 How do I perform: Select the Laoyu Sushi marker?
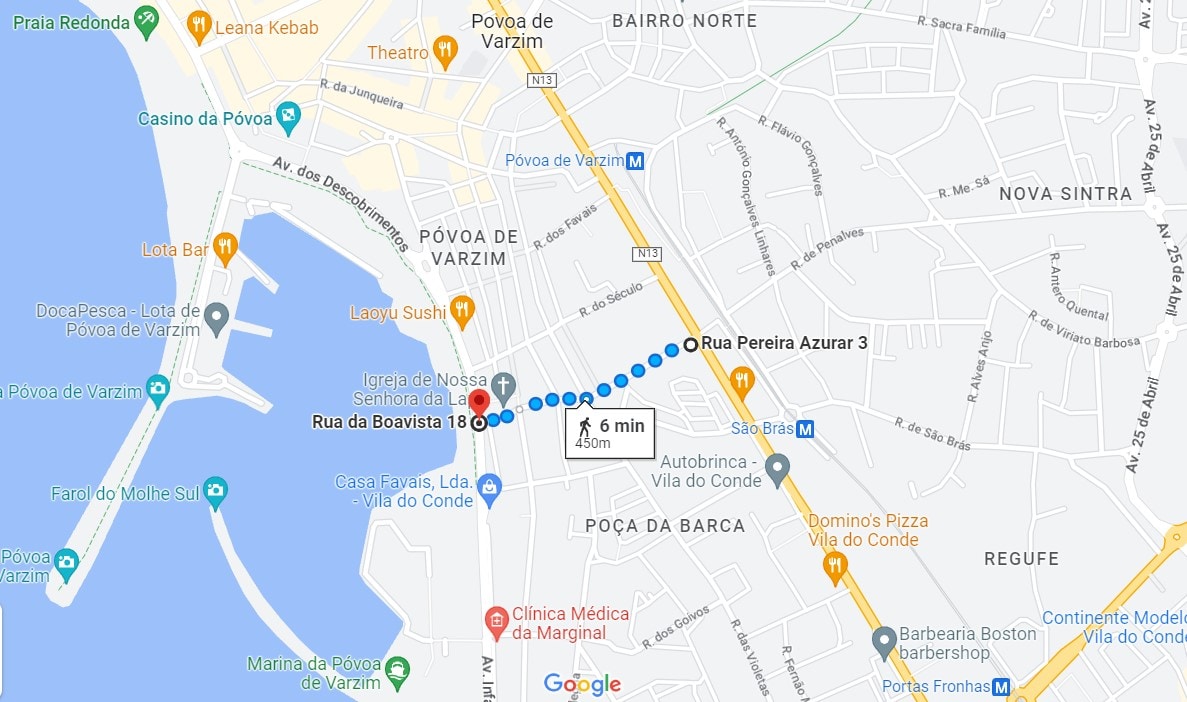(461, 311)
